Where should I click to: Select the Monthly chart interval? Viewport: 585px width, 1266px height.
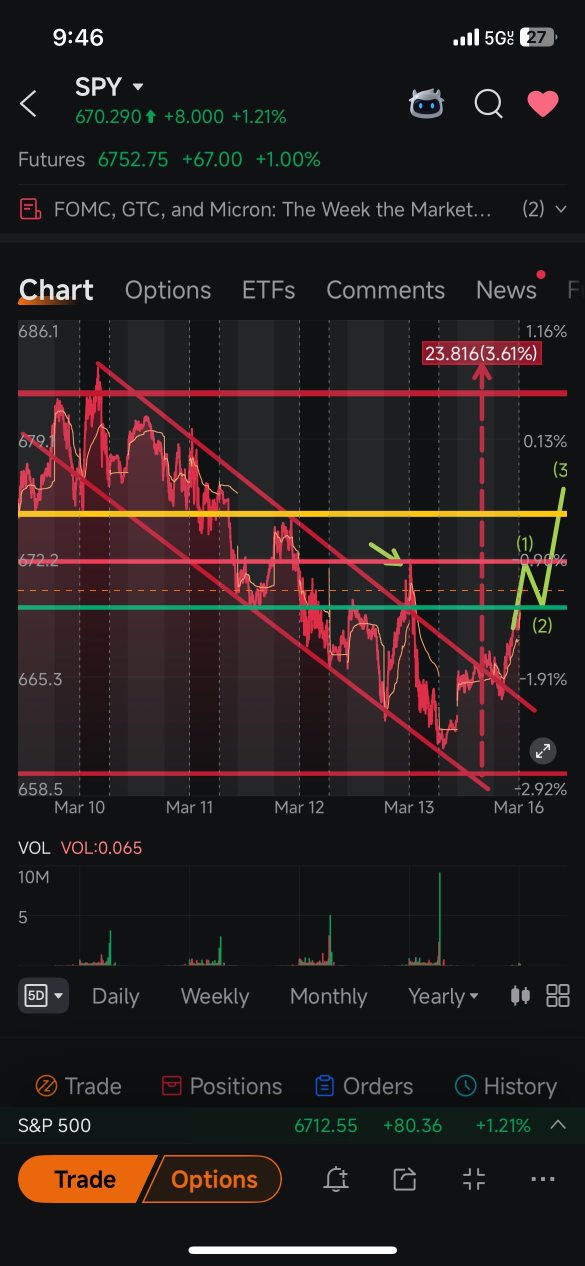(x=328, y=996)
